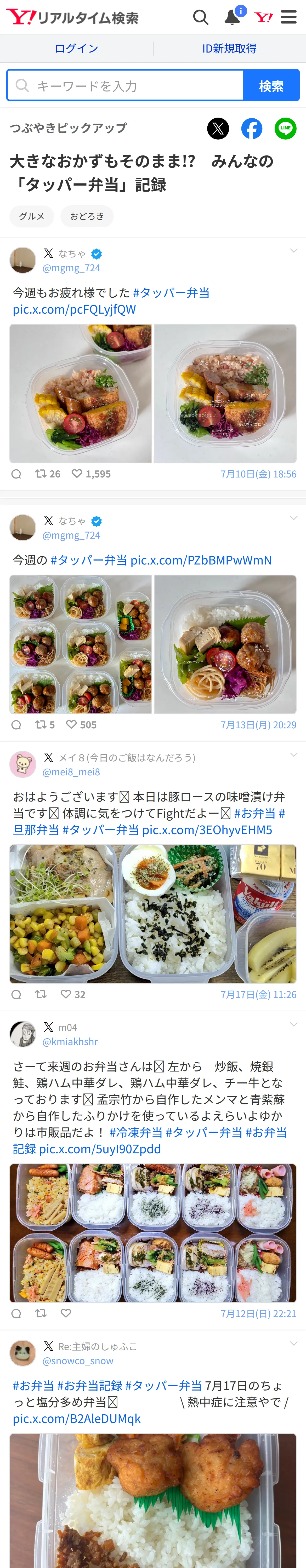Share this pickup on Facebook
Viewport: 306px width, 1568px height.
[252, 128]
